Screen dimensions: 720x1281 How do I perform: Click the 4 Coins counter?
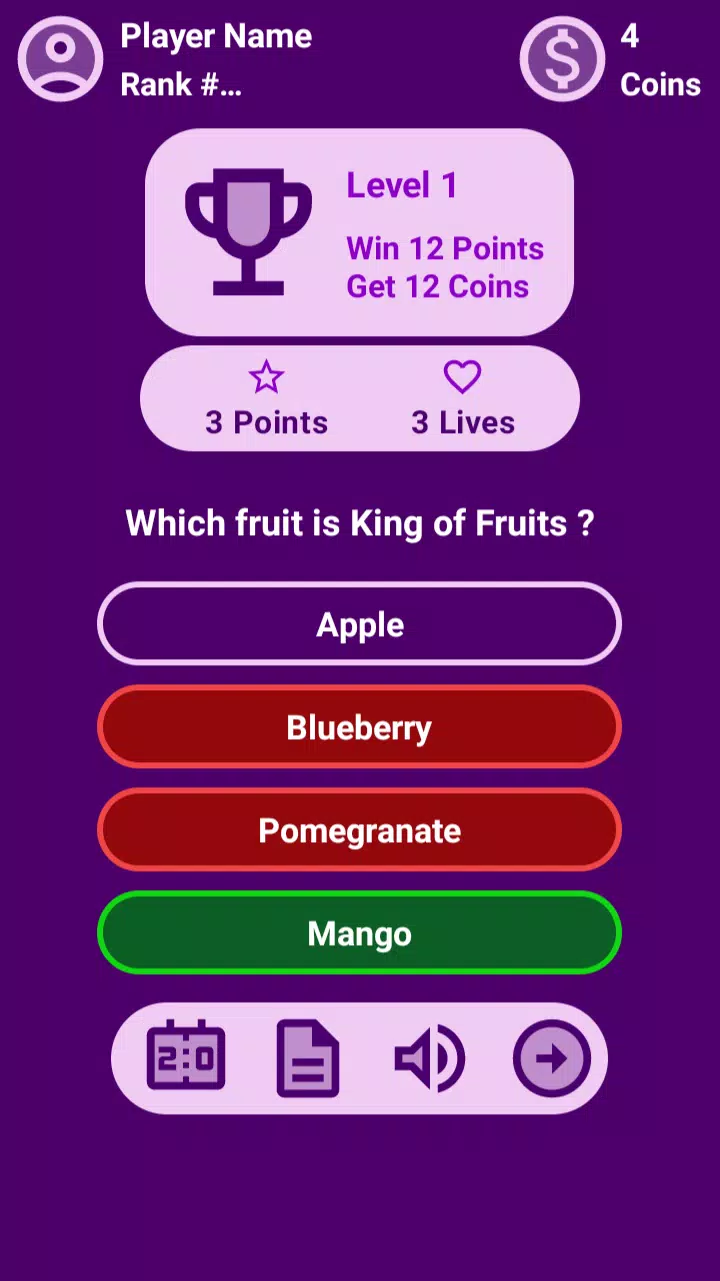pyautogui.click(x=657, y=60)
